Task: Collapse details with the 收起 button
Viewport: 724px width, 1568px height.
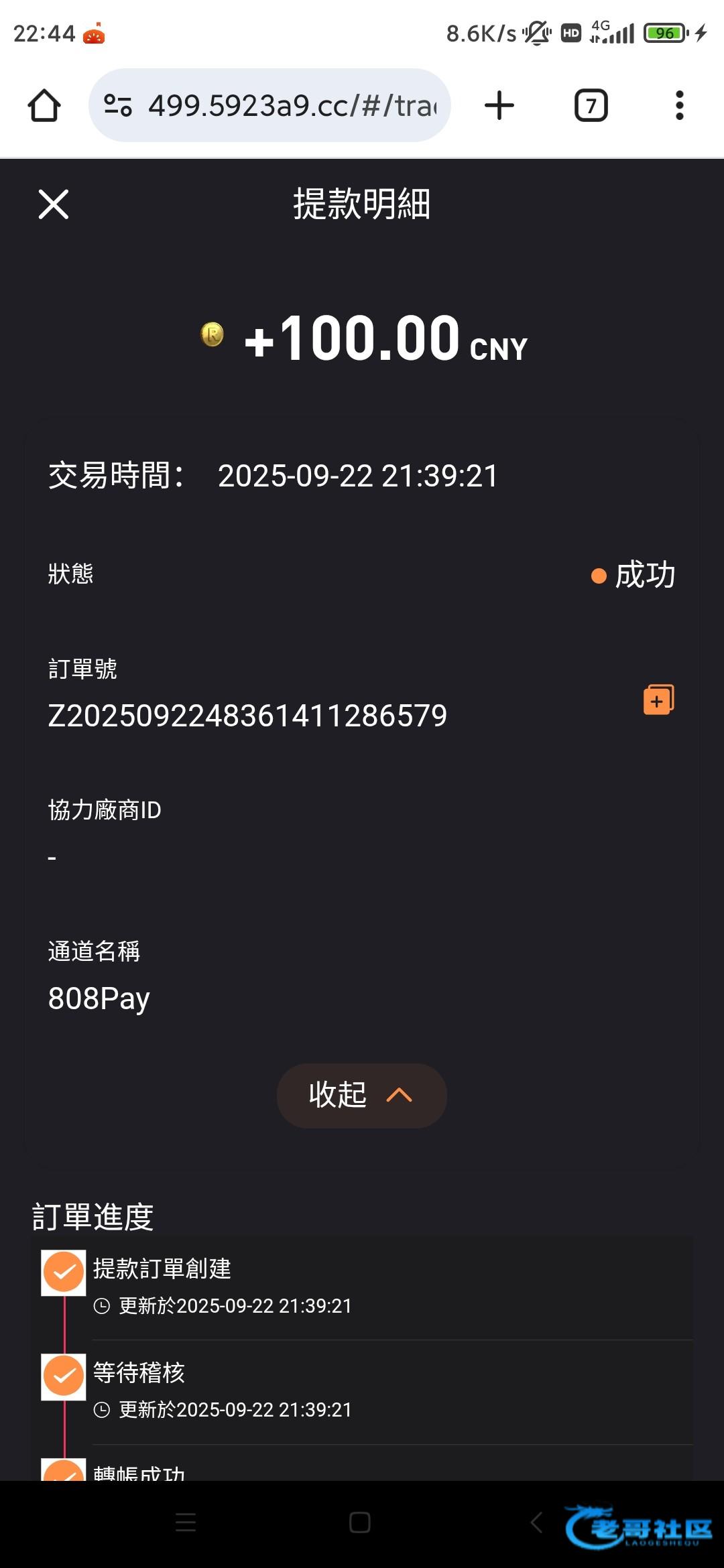Action: 361,1095
